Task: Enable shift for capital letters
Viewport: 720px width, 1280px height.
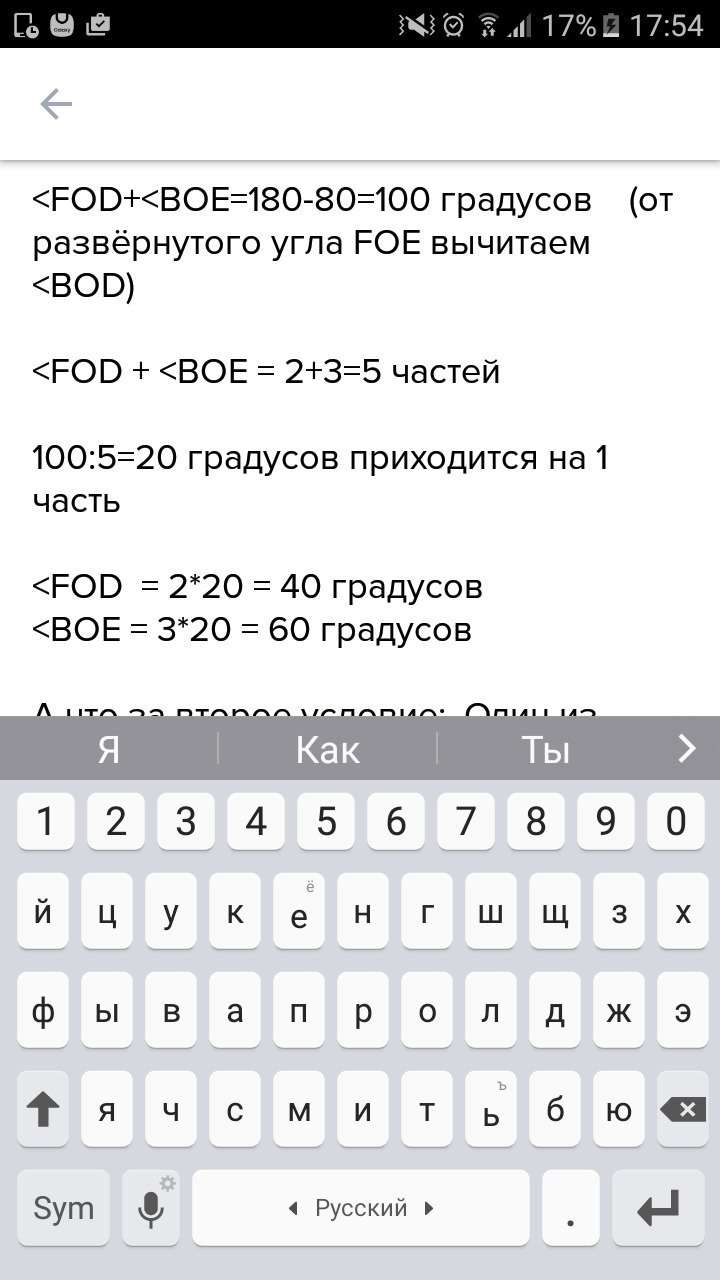Action: pos(43,1109)
